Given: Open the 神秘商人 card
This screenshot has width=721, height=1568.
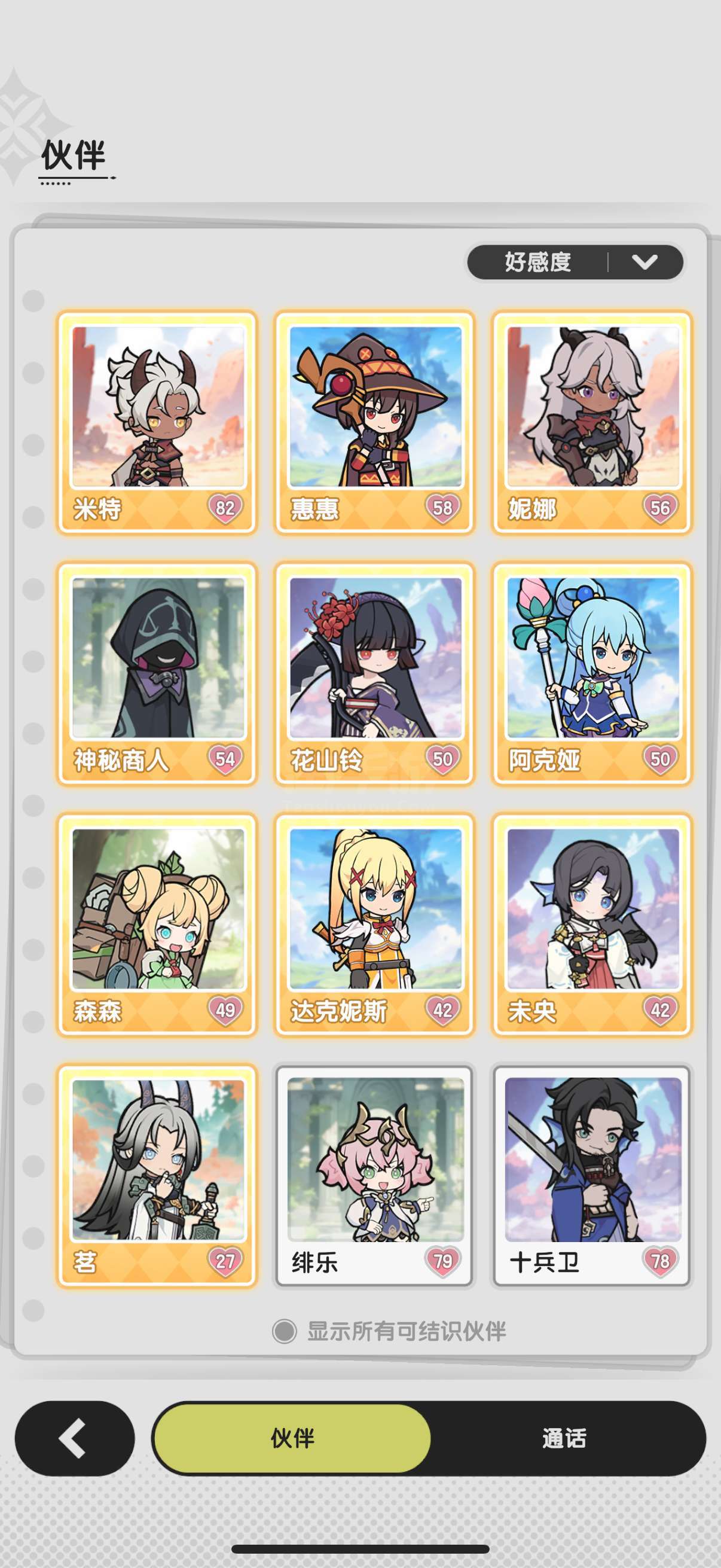Looking at the screenshot, I should click(x=157, y=674).
